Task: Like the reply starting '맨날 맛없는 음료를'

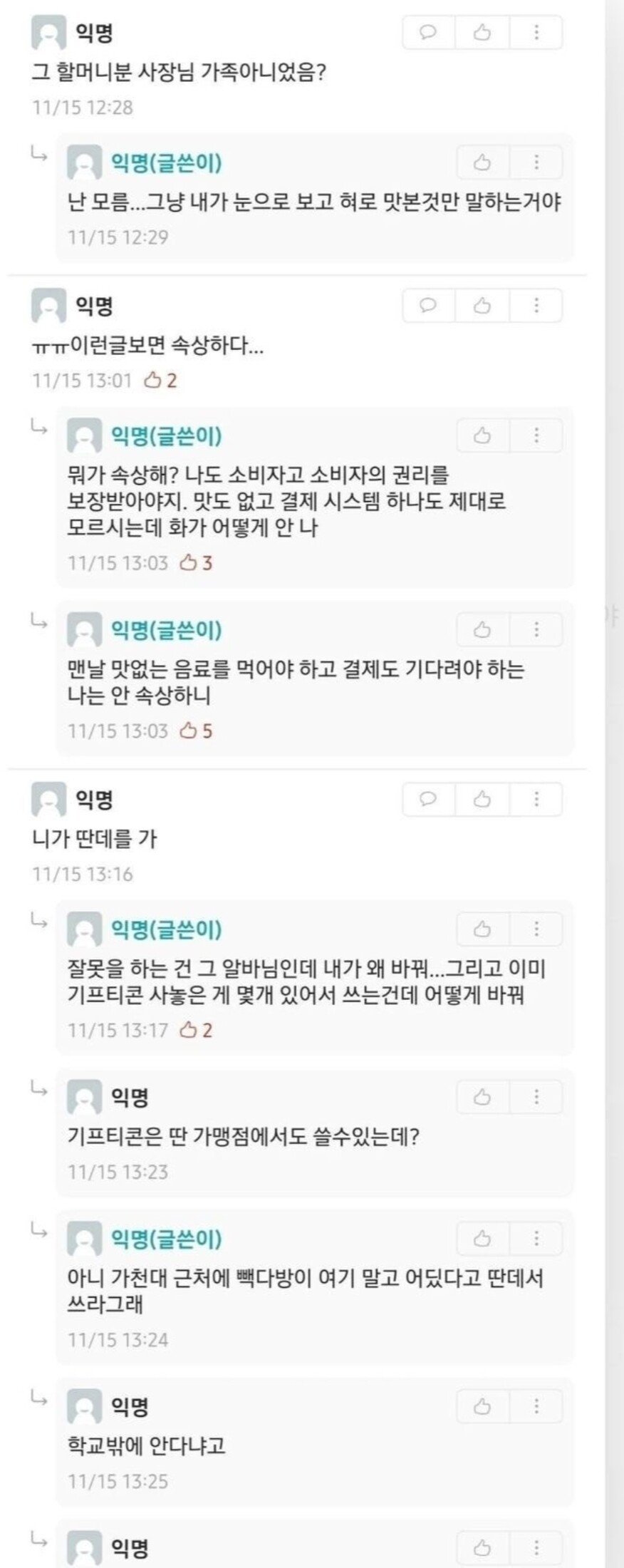Action: point(482,629)
